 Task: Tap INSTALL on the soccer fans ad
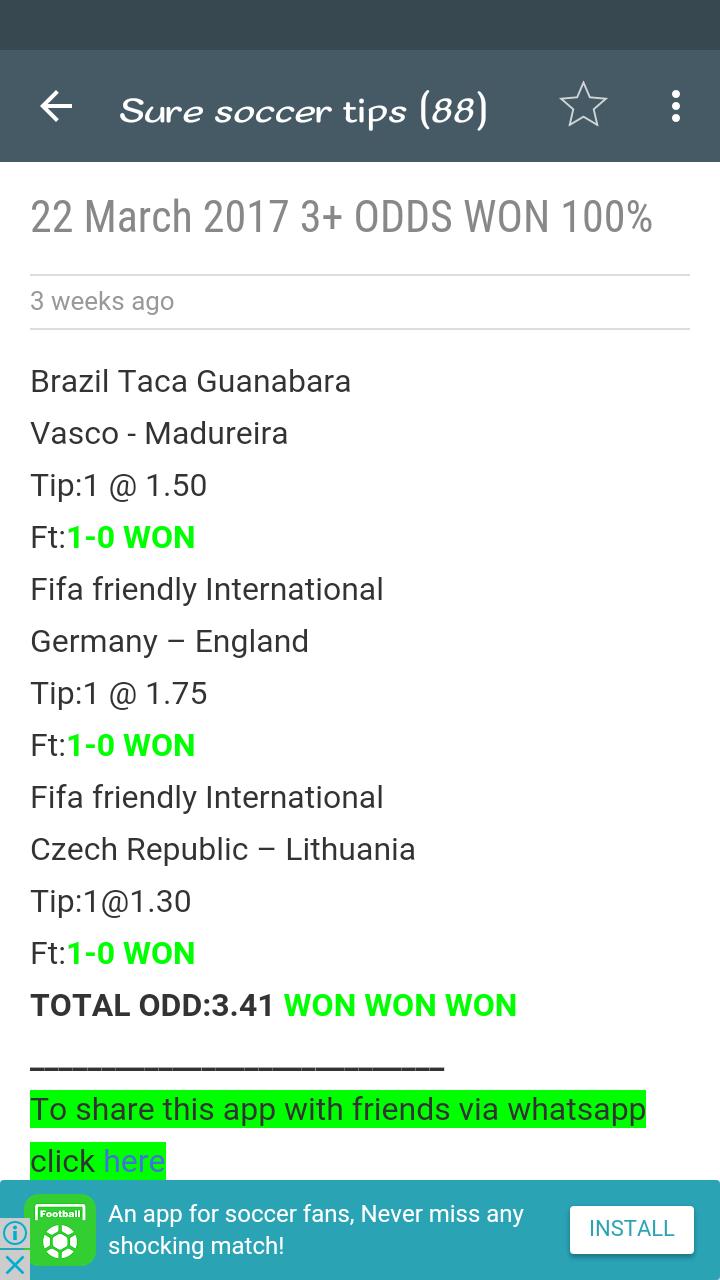tap(631, 1229)
